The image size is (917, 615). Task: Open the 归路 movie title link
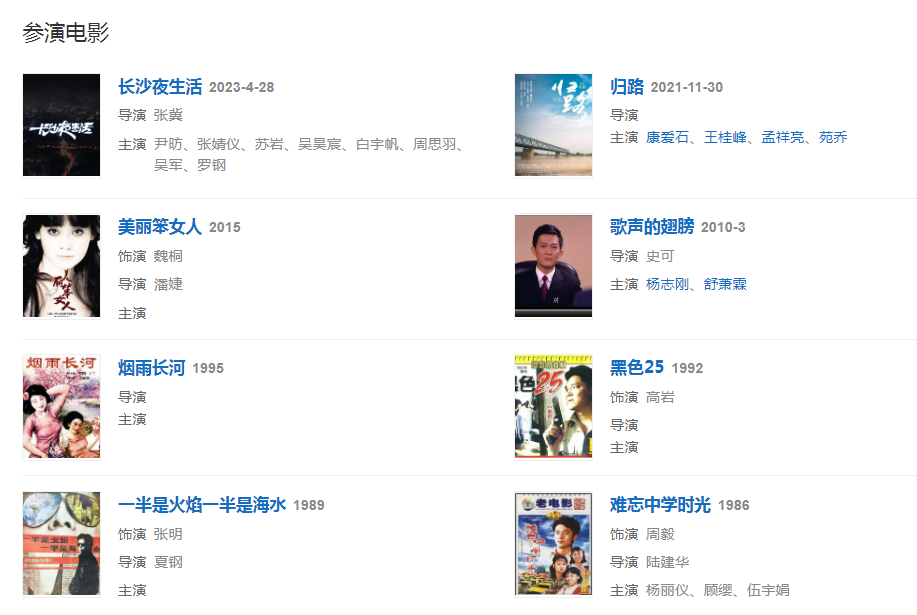(627, 87)
